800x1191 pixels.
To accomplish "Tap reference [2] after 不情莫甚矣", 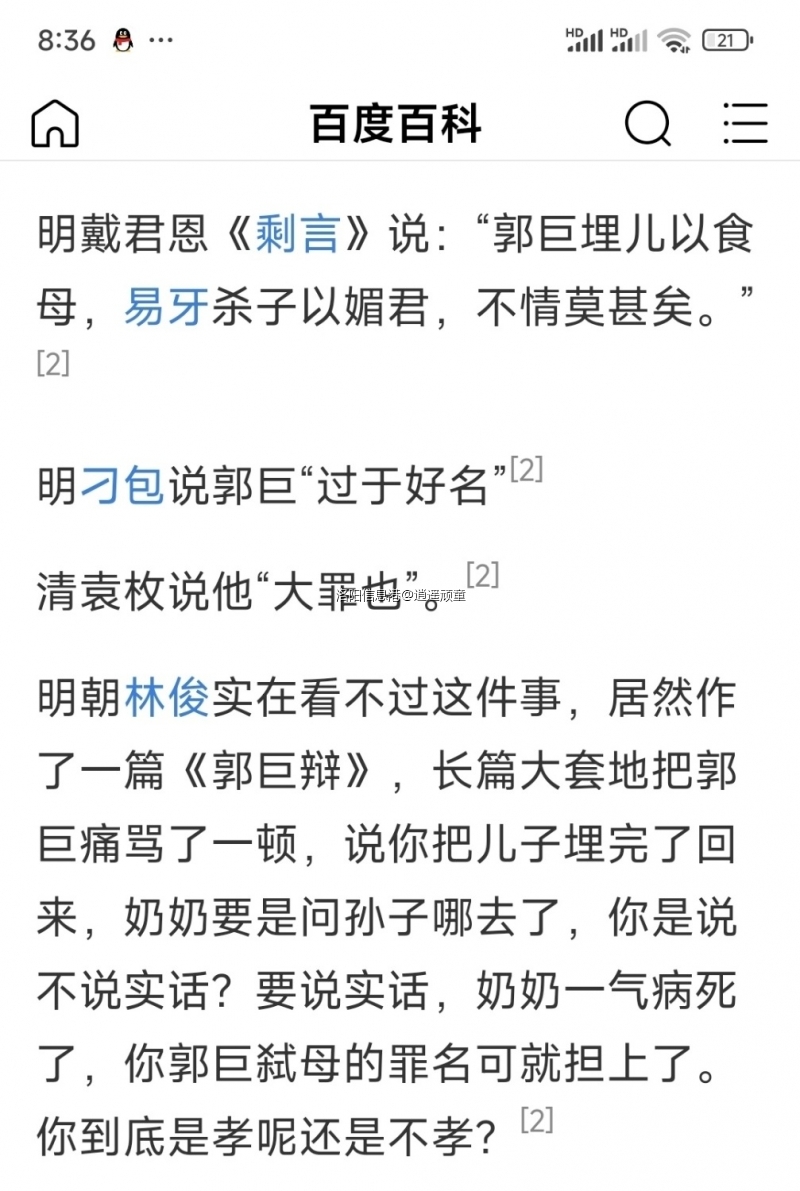I will 53,363.
